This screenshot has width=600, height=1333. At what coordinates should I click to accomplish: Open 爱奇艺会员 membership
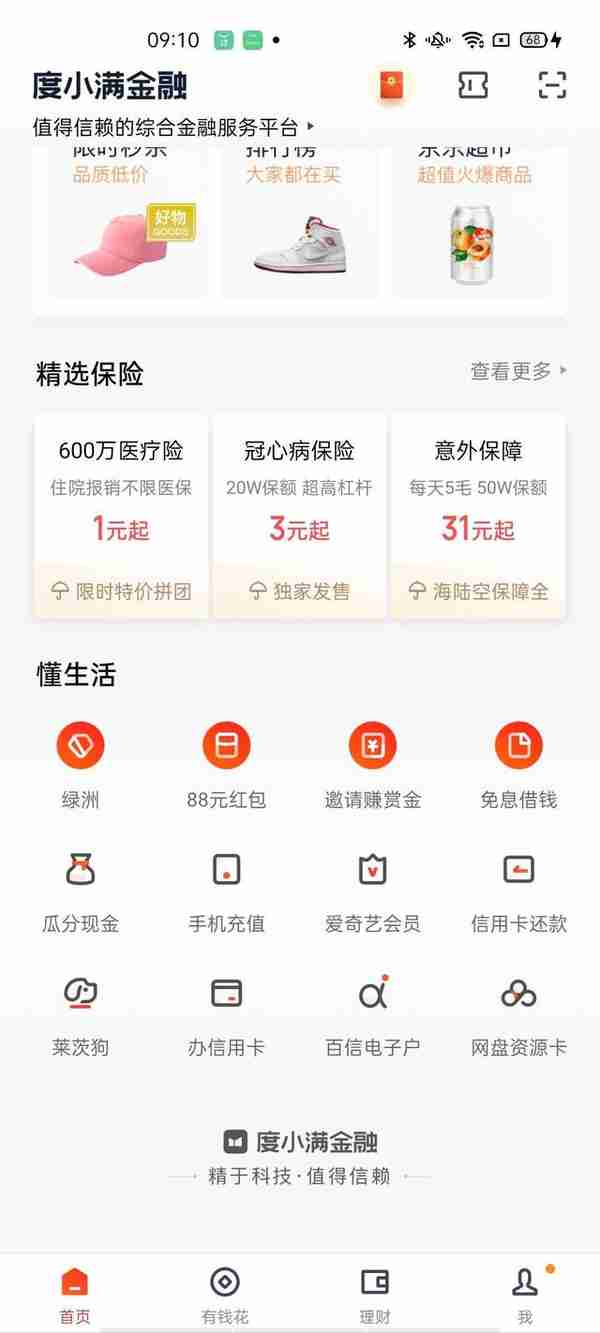point(372,889)
